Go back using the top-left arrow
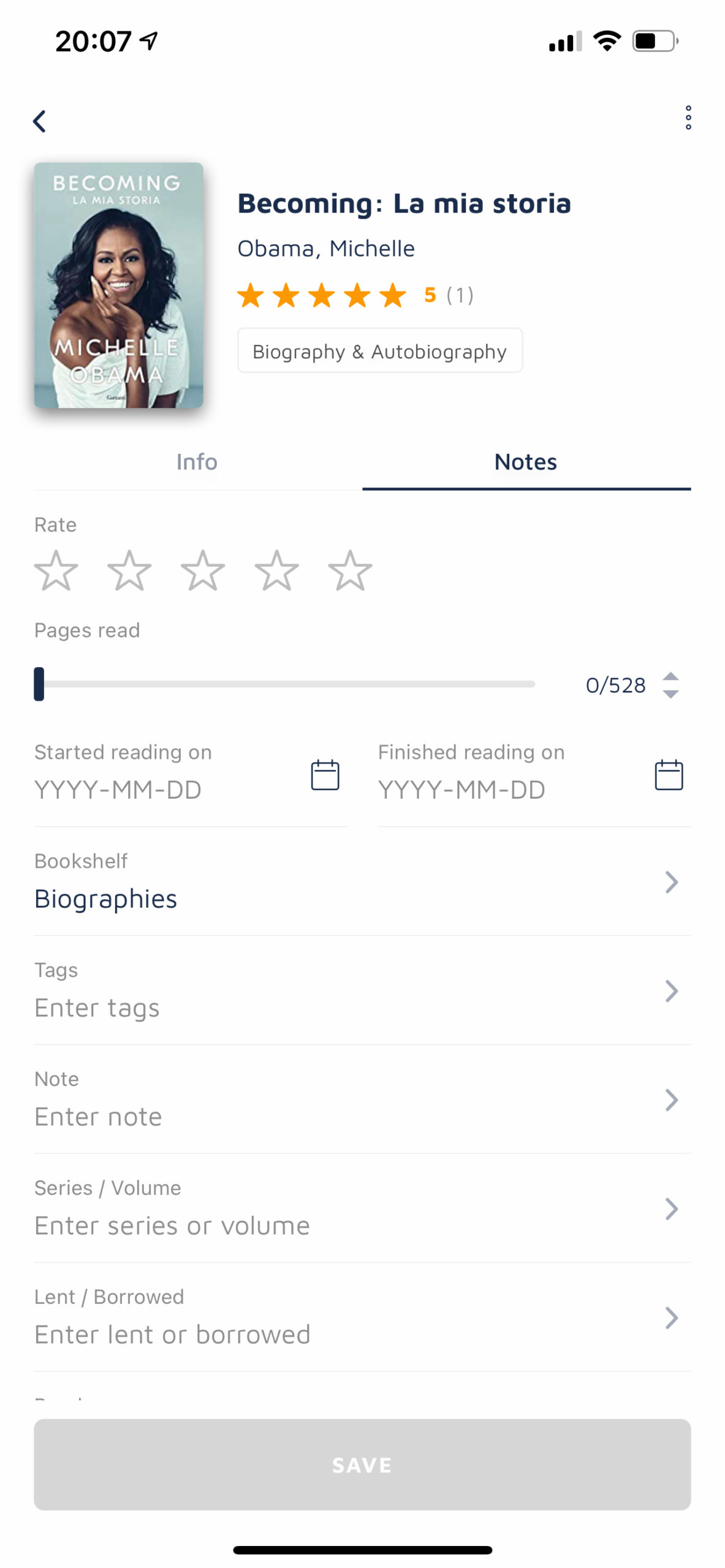The height and width of the screenshot is (1568, 725). click(39, 121)
